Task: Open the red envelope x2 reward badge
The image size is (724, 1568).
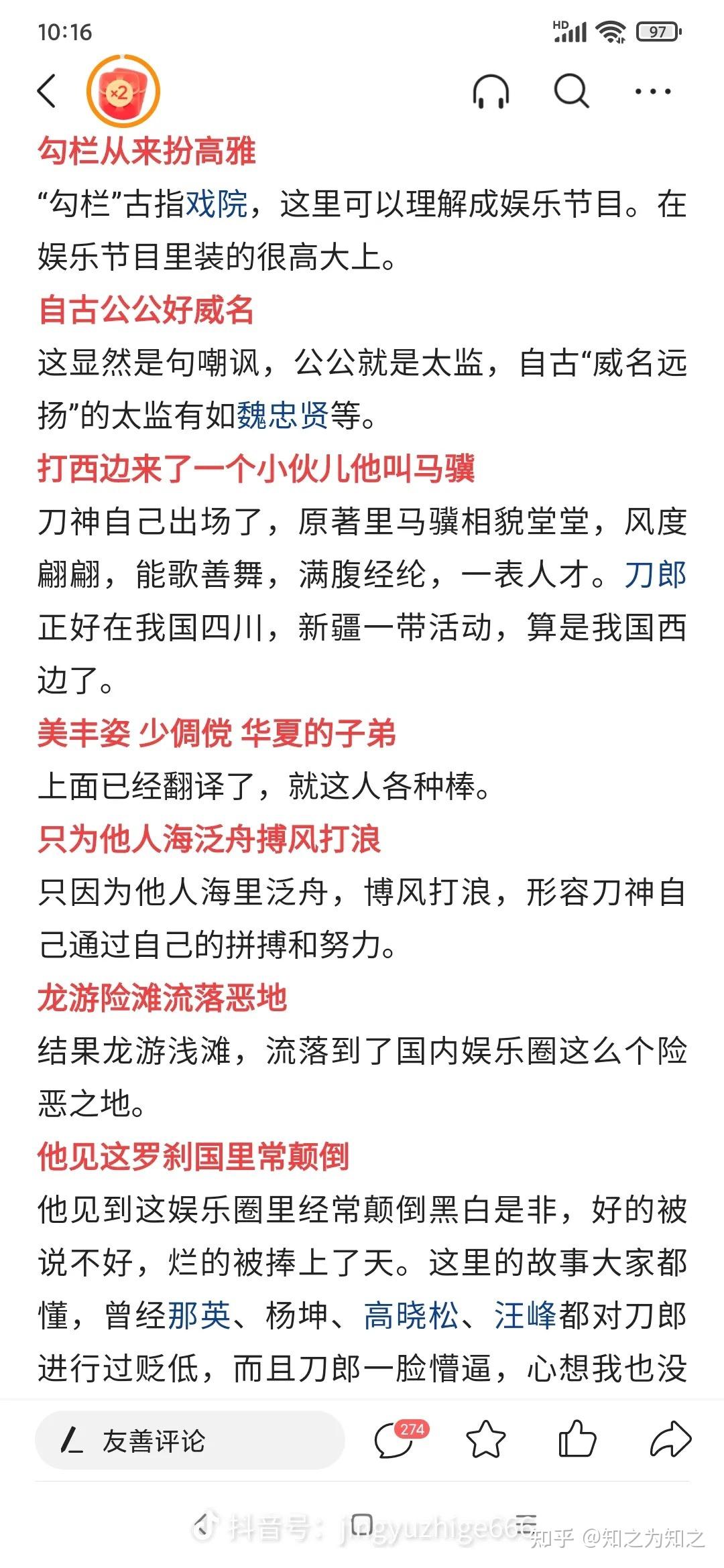Action: [123, 91]
